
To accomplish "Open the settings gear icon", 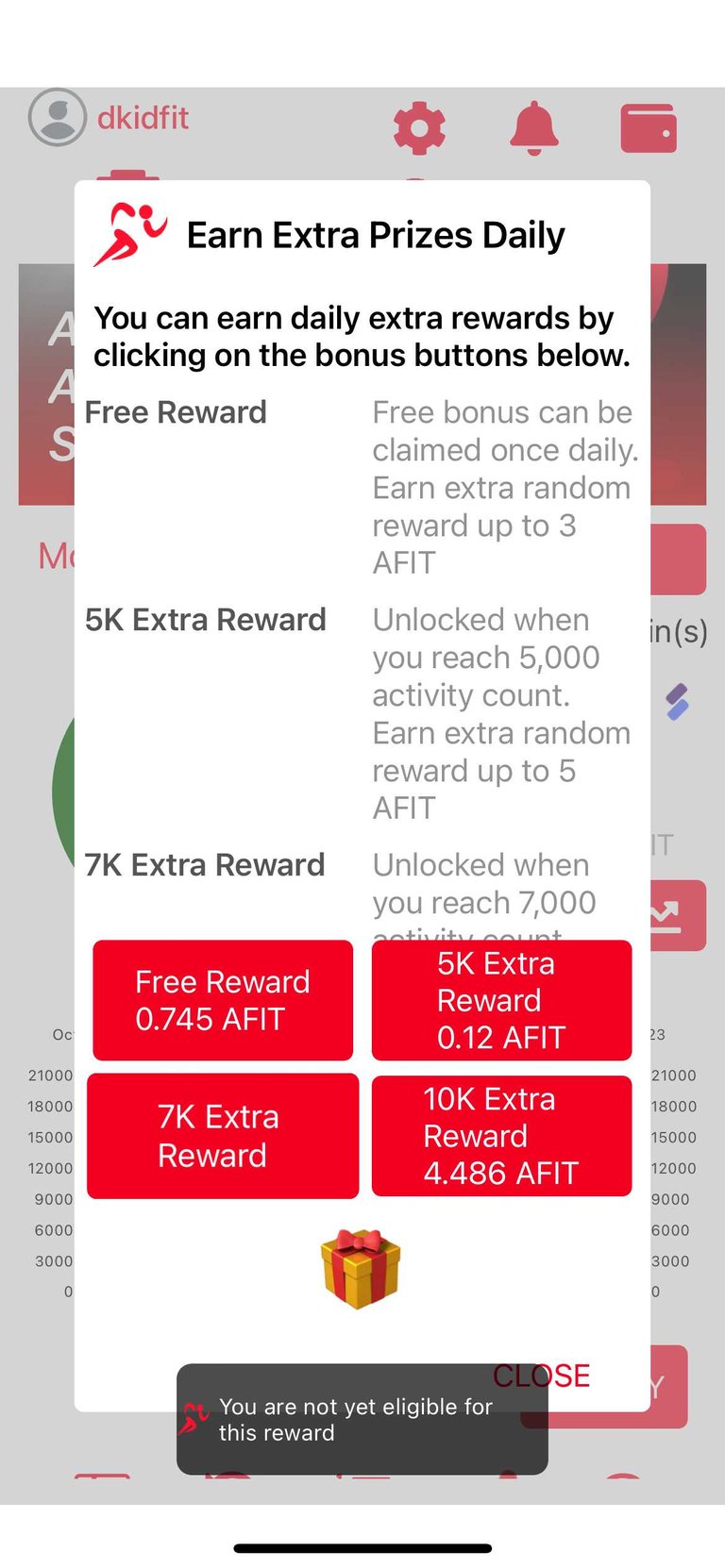I will (x=419, y=128).
